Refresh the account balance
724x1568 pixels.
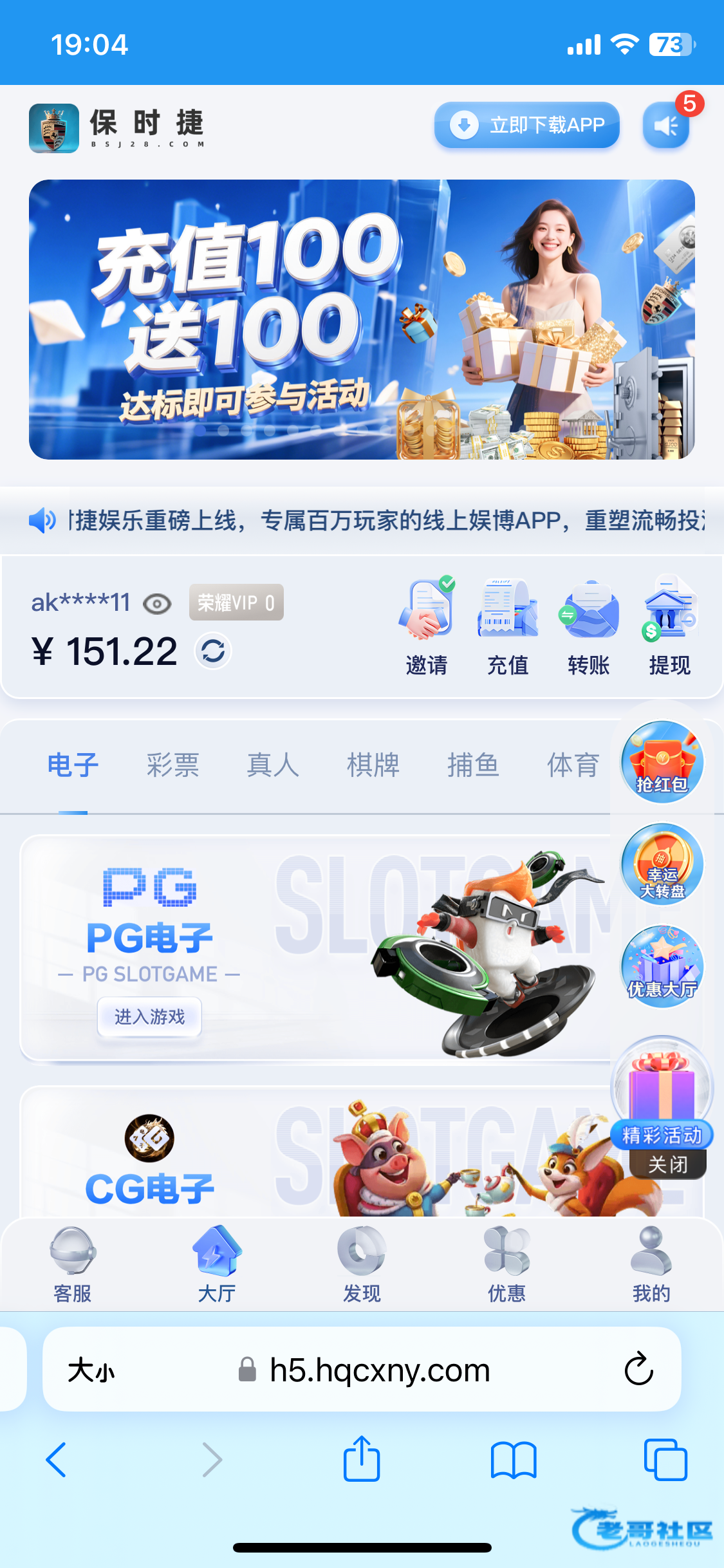coord(213,651)
